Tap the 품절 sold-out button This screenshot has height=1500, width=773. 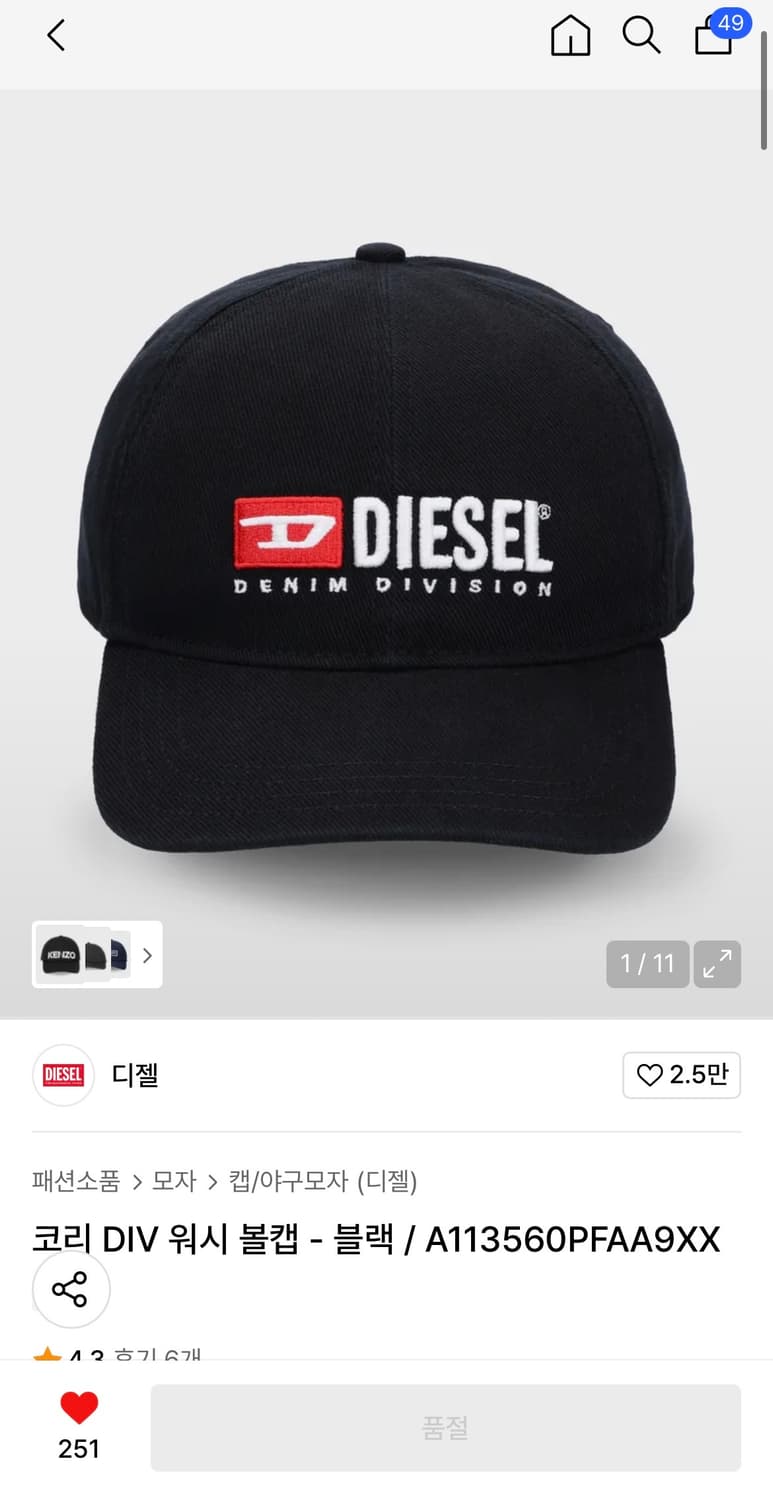[x=445, y=1428]
